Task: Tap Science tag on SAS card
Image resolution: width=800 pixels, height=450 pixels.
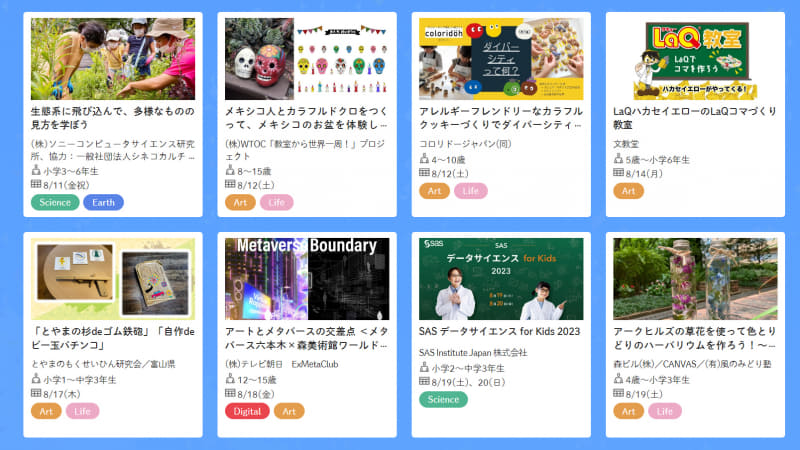Action: coord(443,400)
